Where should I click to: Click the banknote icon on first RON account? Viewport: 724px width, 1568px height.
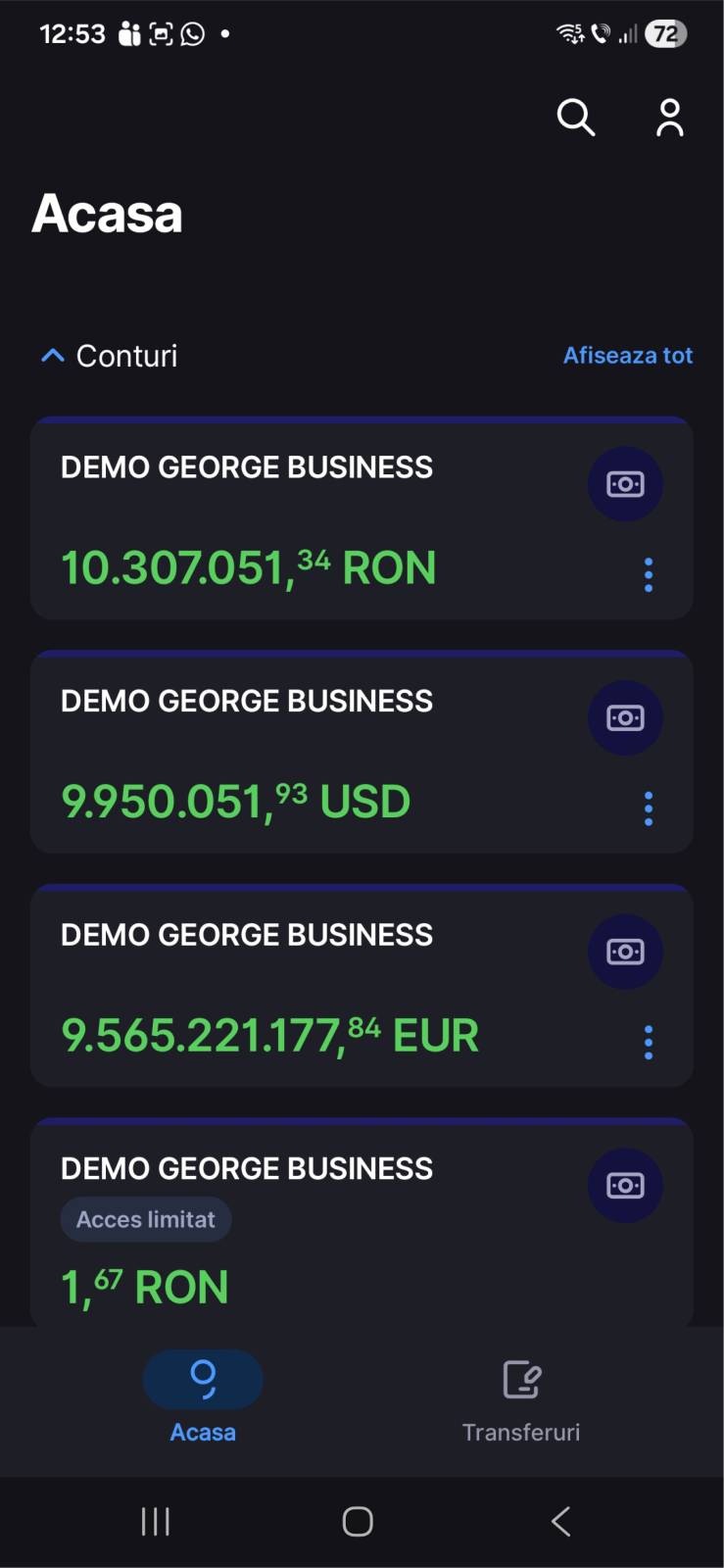[x=624, y=483]
